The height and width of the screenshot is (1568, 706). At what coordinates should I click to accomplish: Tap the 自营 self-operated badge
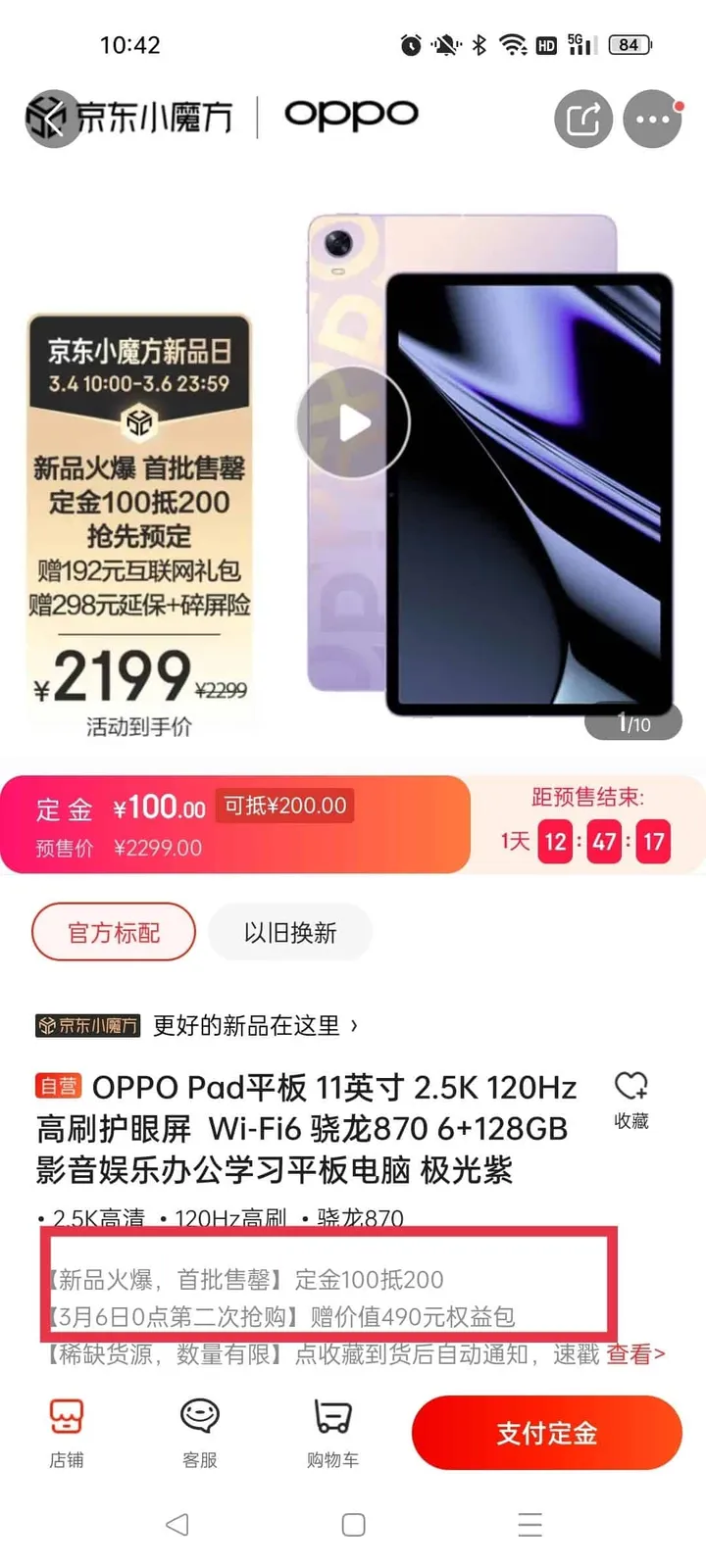(58, 1086)
